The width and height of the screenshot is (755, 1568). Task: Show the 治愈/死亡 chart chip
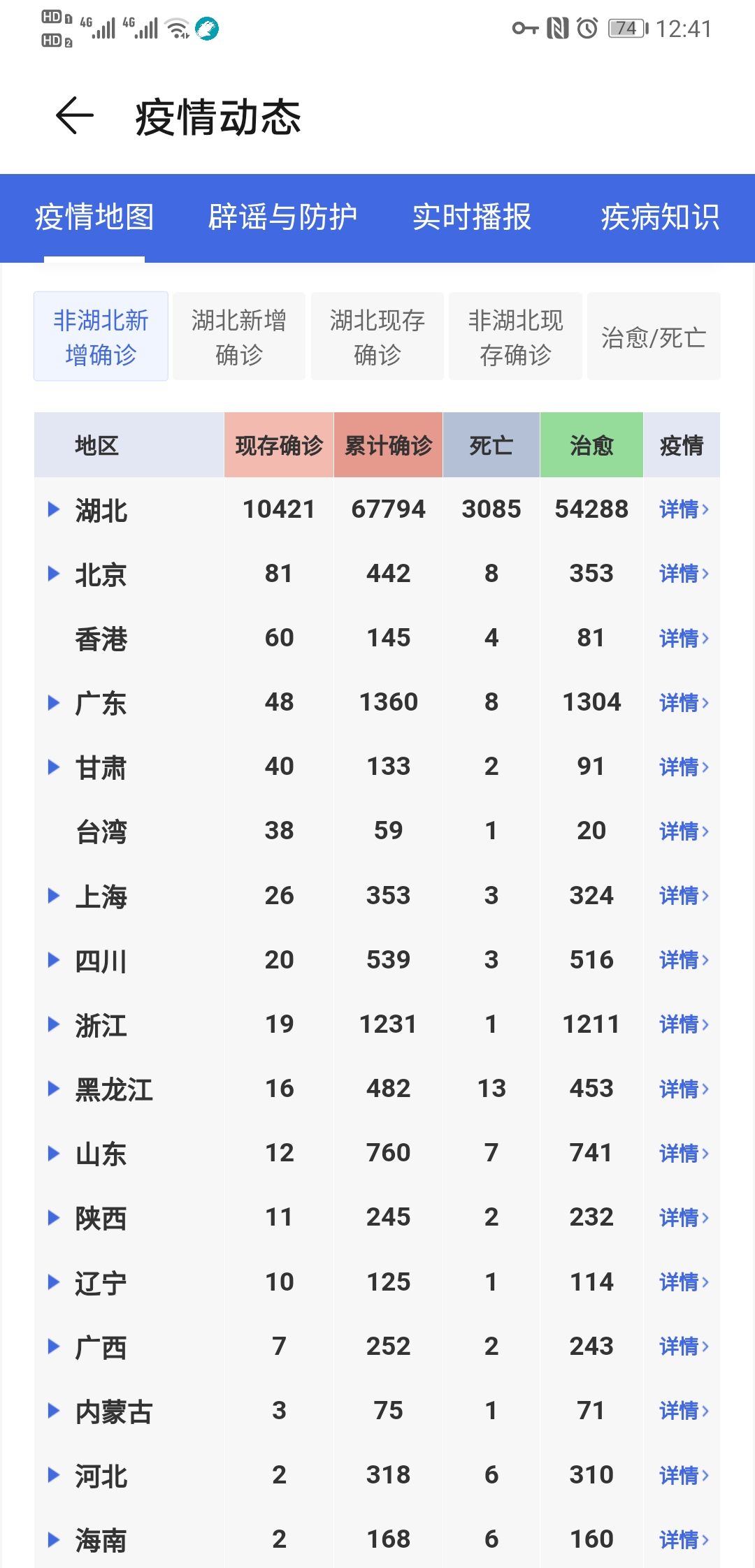pyautogui.click(x=654, y=337)
